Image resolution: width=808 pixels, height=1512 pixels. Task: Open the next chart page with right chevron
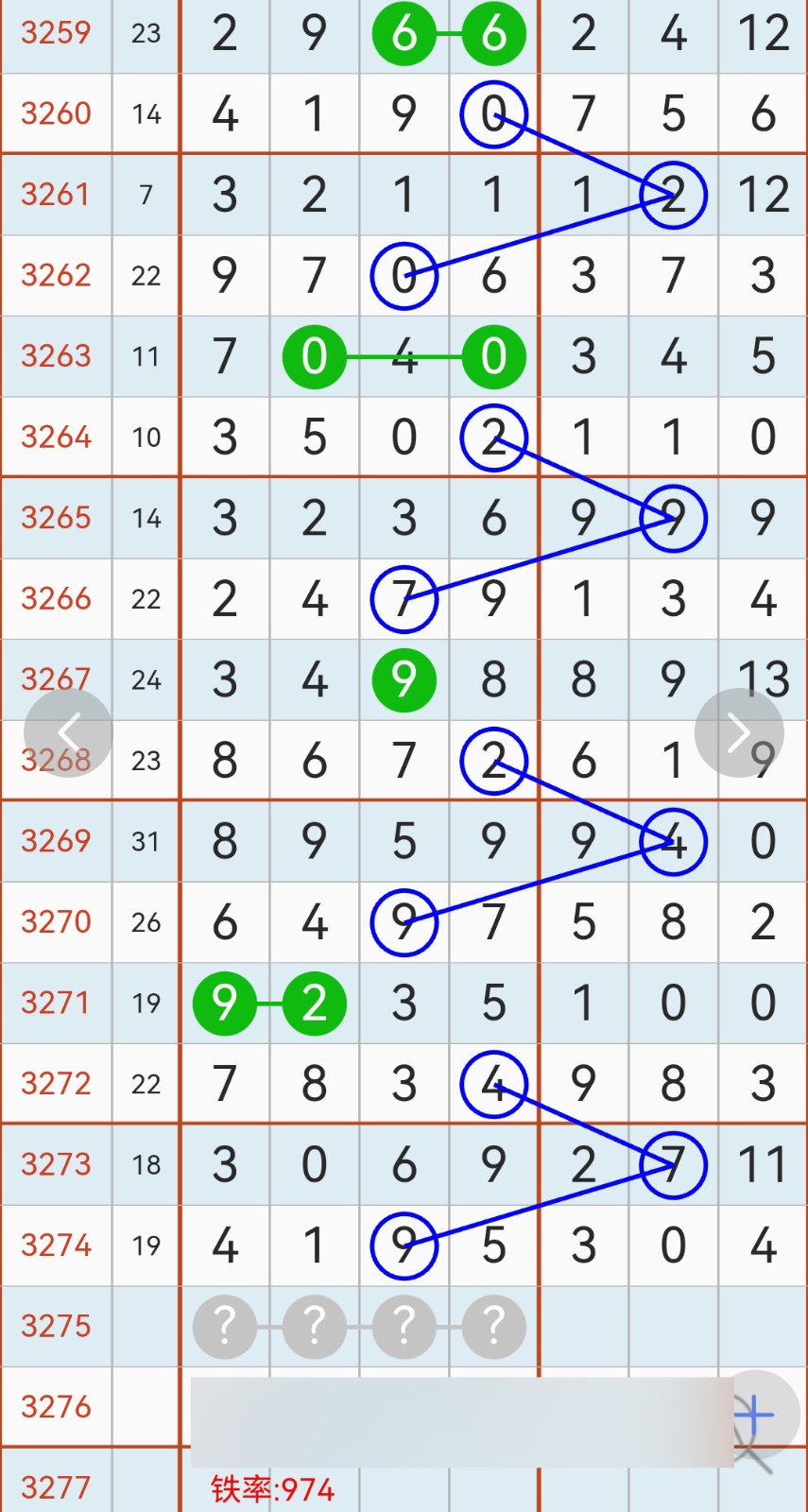pos(740,731)
